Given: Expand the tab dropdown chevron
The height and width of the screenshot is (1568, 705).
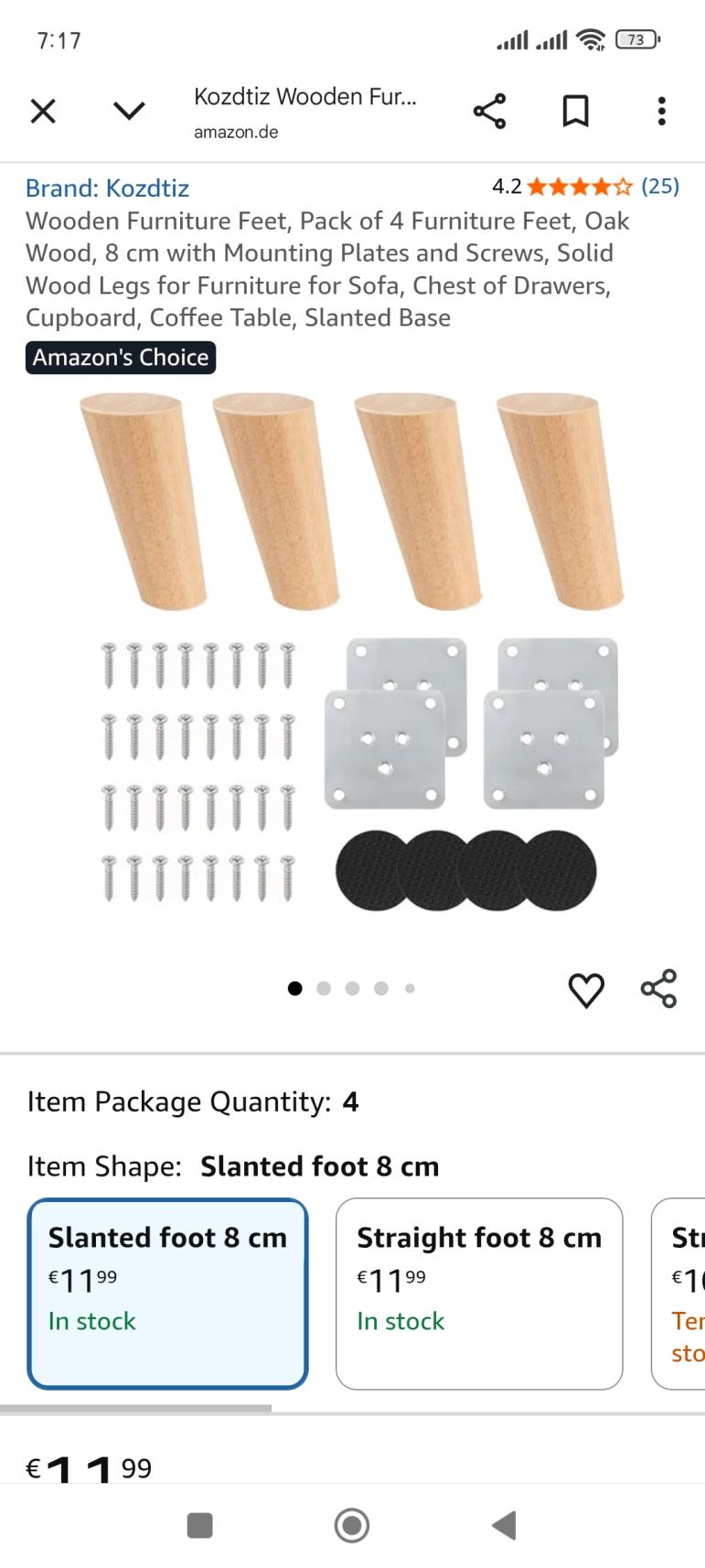Looking at the screenshot, I should pos(129,112).
